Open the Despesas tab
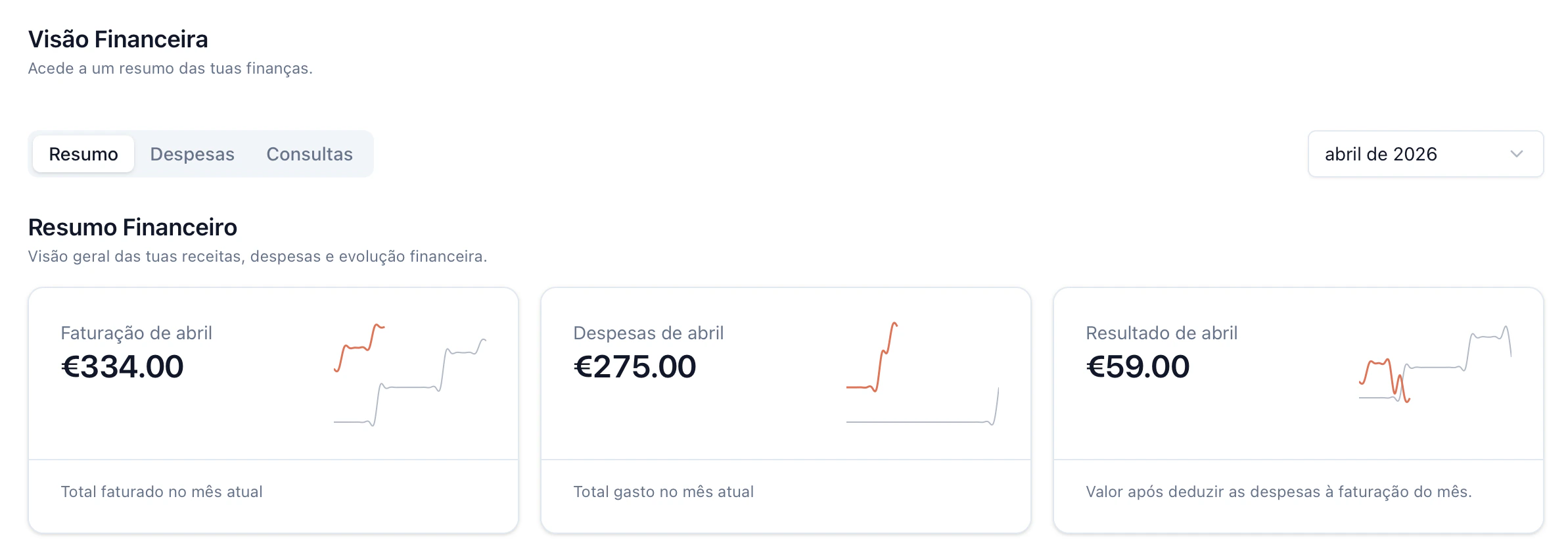1568x551 pixels. (x=192, y=154)
